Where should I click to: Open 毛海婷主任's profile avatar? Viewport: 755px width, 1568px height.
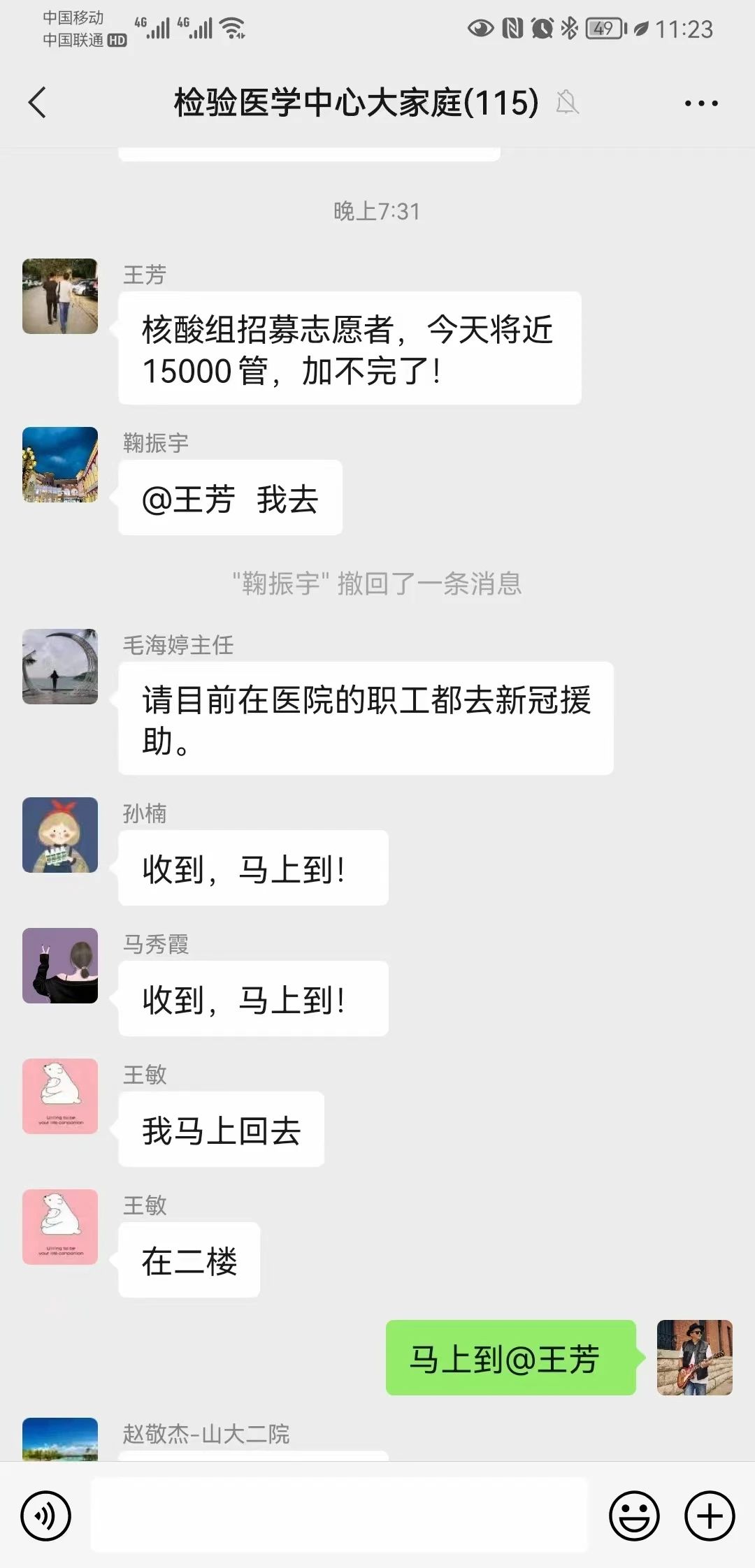tap(60, 667)
